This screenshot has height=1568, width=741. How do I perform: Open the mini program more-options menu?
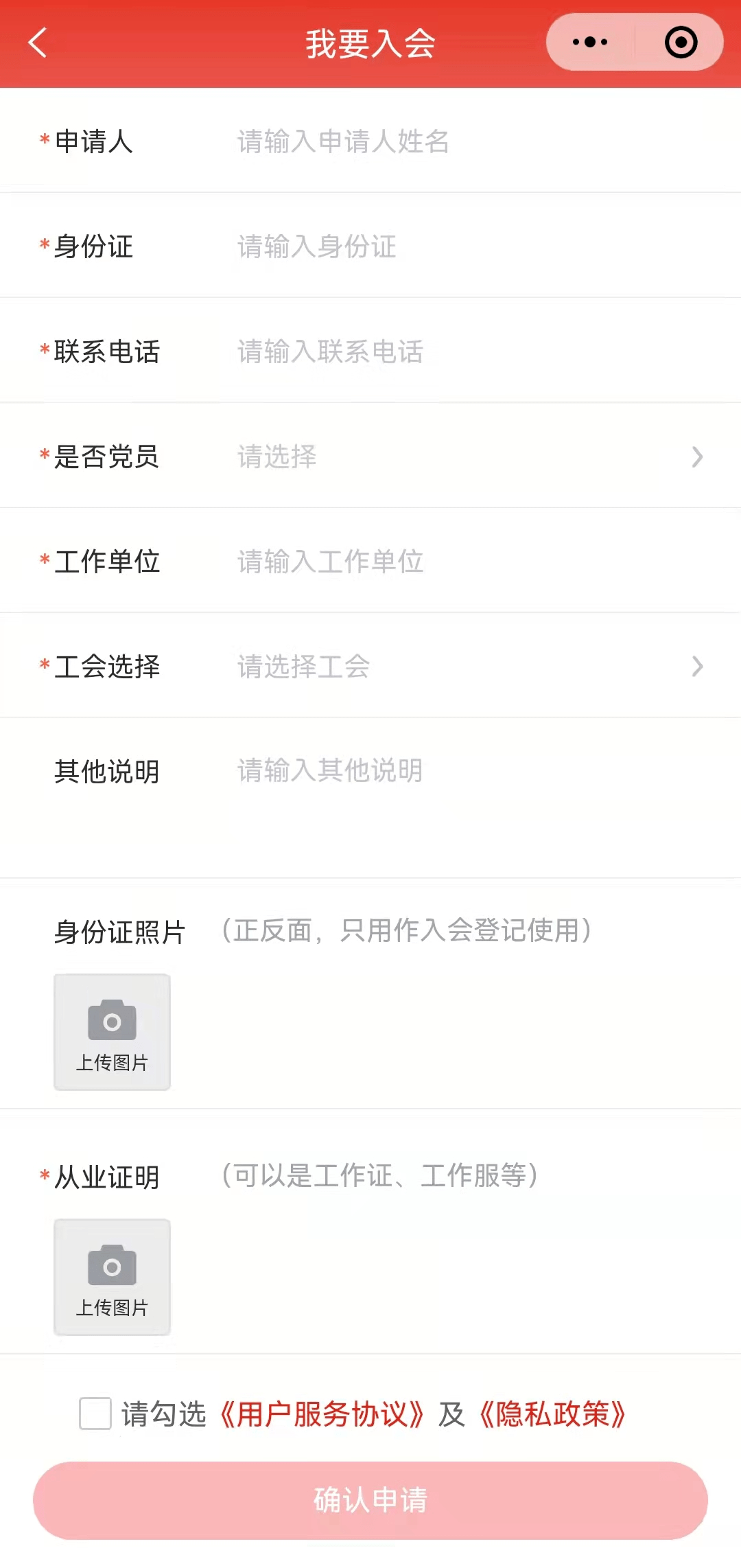590,43
